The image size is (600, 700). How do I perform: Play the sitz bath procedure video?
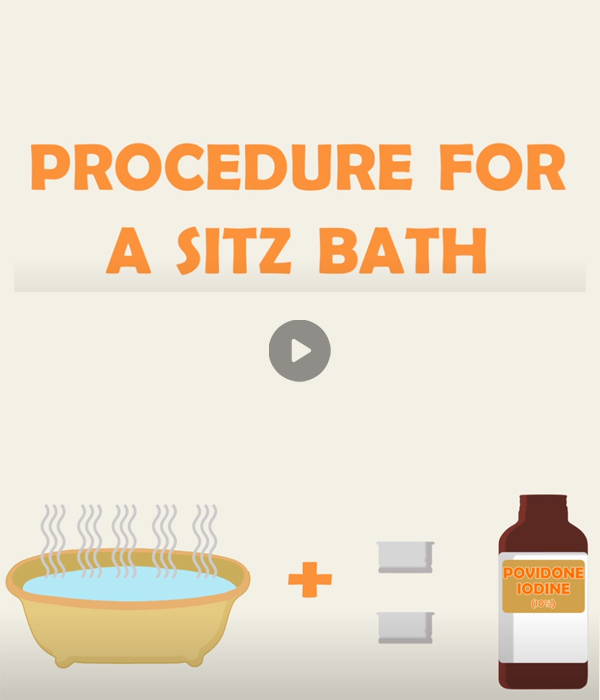tap(299, 350)
